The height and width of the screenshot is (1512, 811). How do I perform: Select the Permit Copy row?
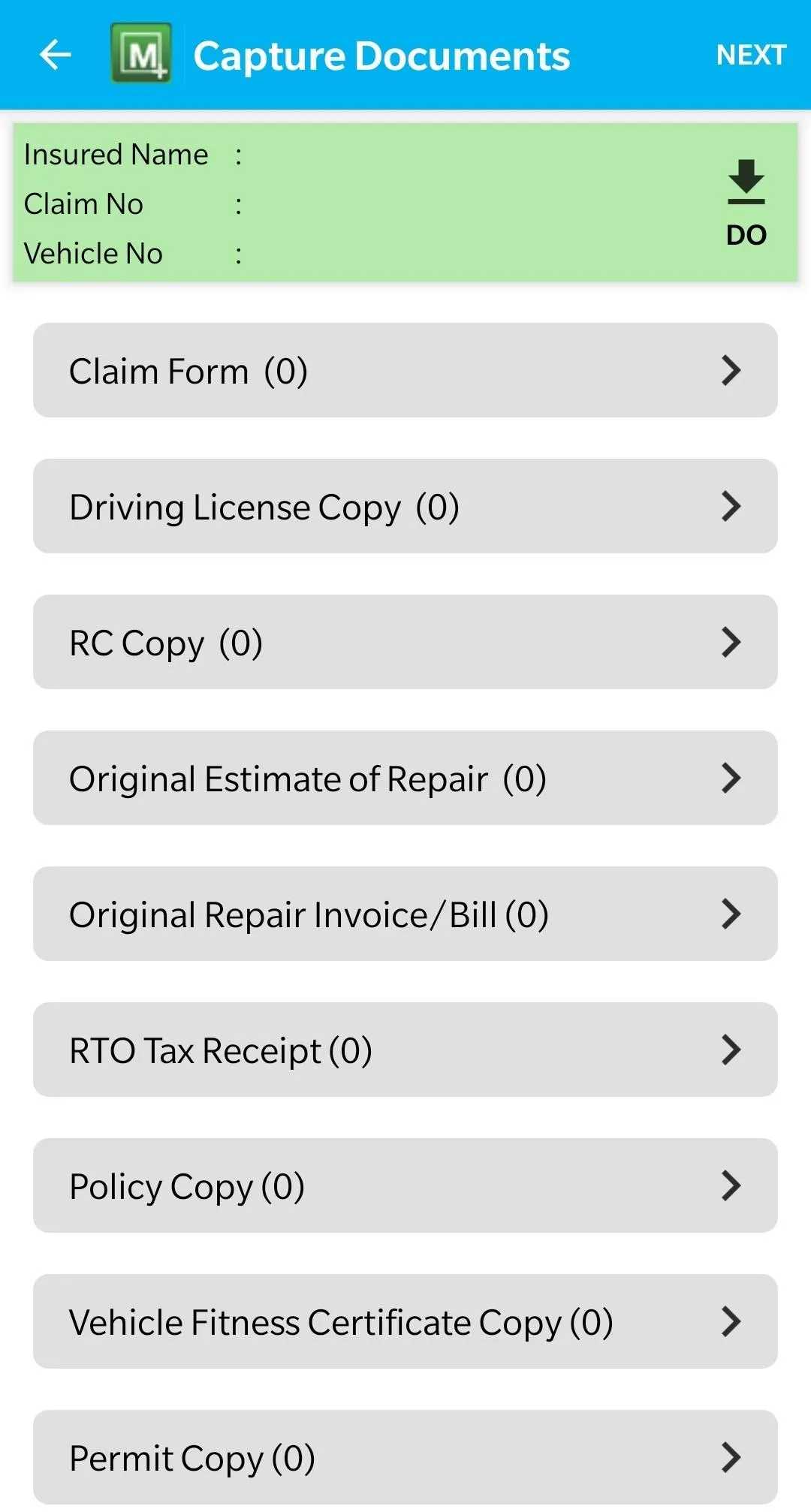click(405, 1457)
